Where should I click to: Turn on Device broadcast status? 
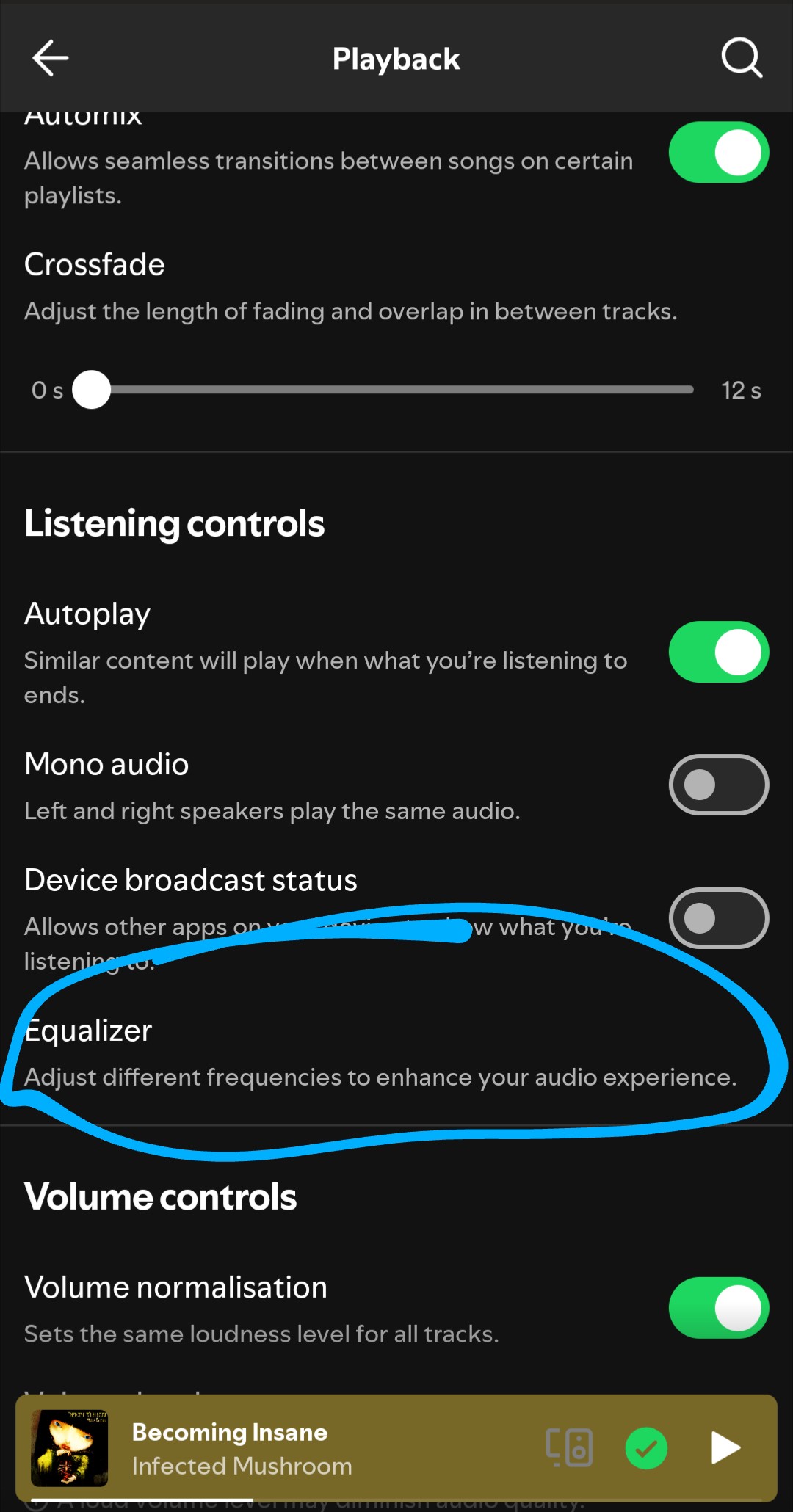click(x=718, y=918)
